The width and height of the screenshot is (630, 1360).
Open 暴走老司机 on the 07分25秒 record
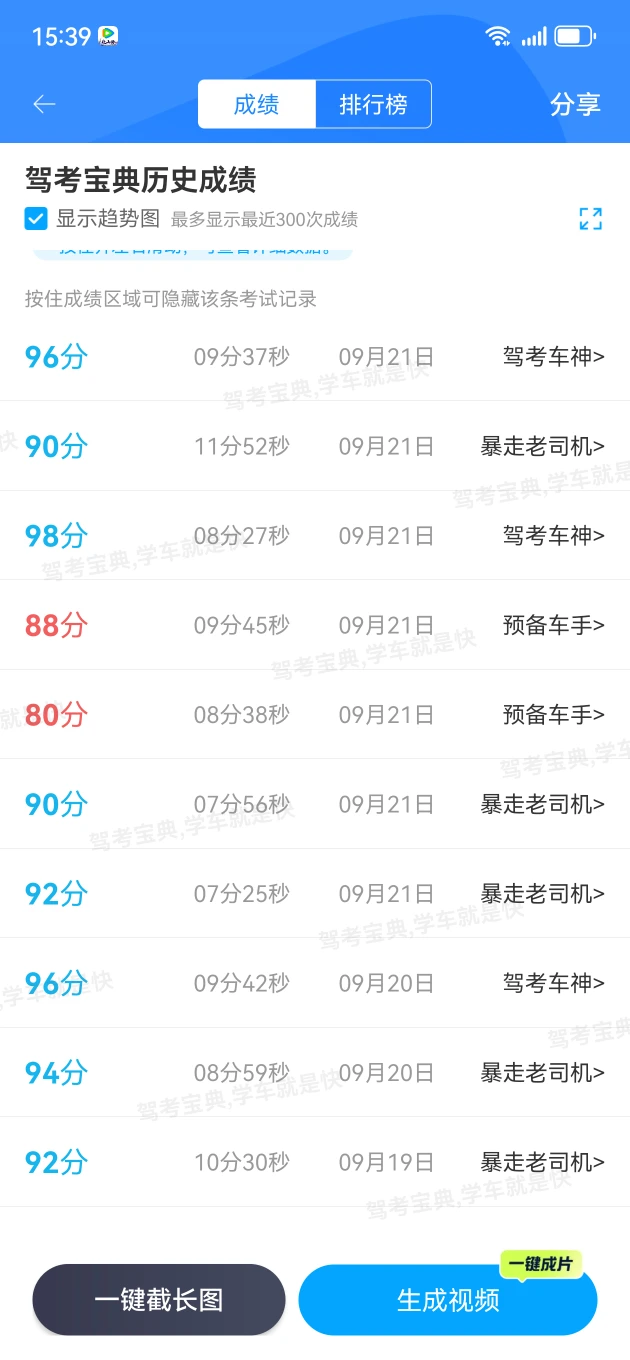pos(542,894)
